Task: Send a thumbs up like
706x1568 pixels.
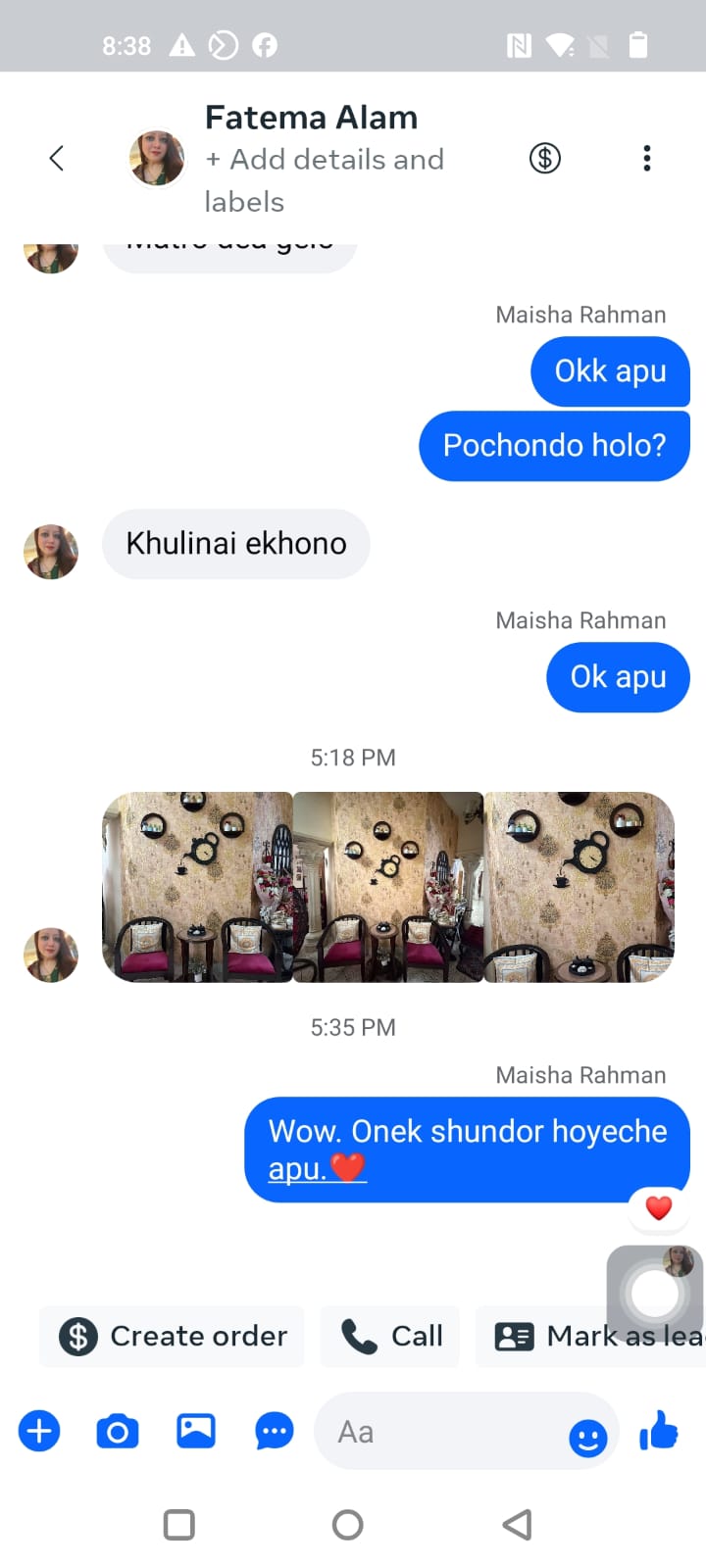Action: tap(659, 1431)
